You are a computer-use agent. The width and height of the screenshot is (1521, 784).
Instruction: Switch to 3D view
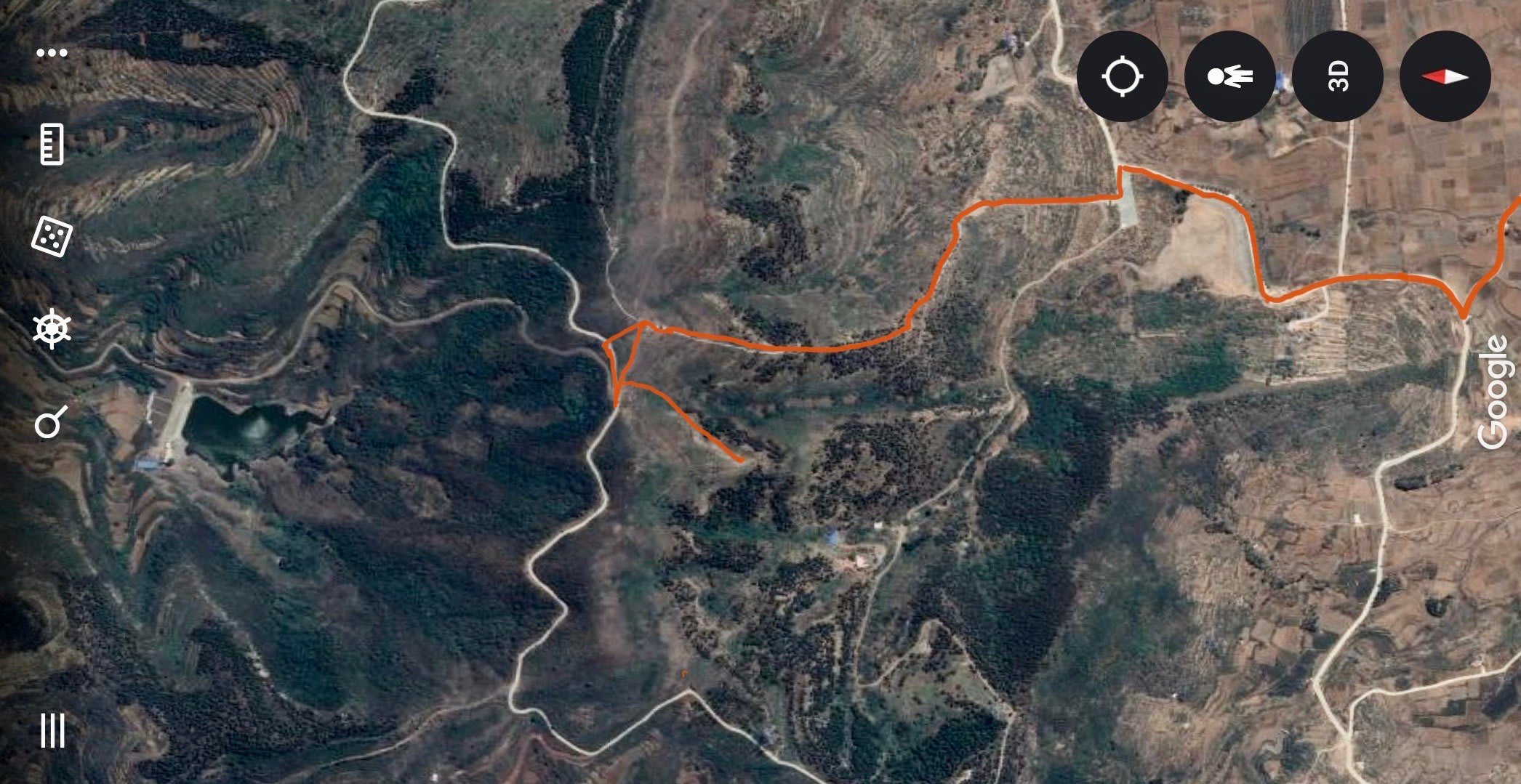[1337, 76]
